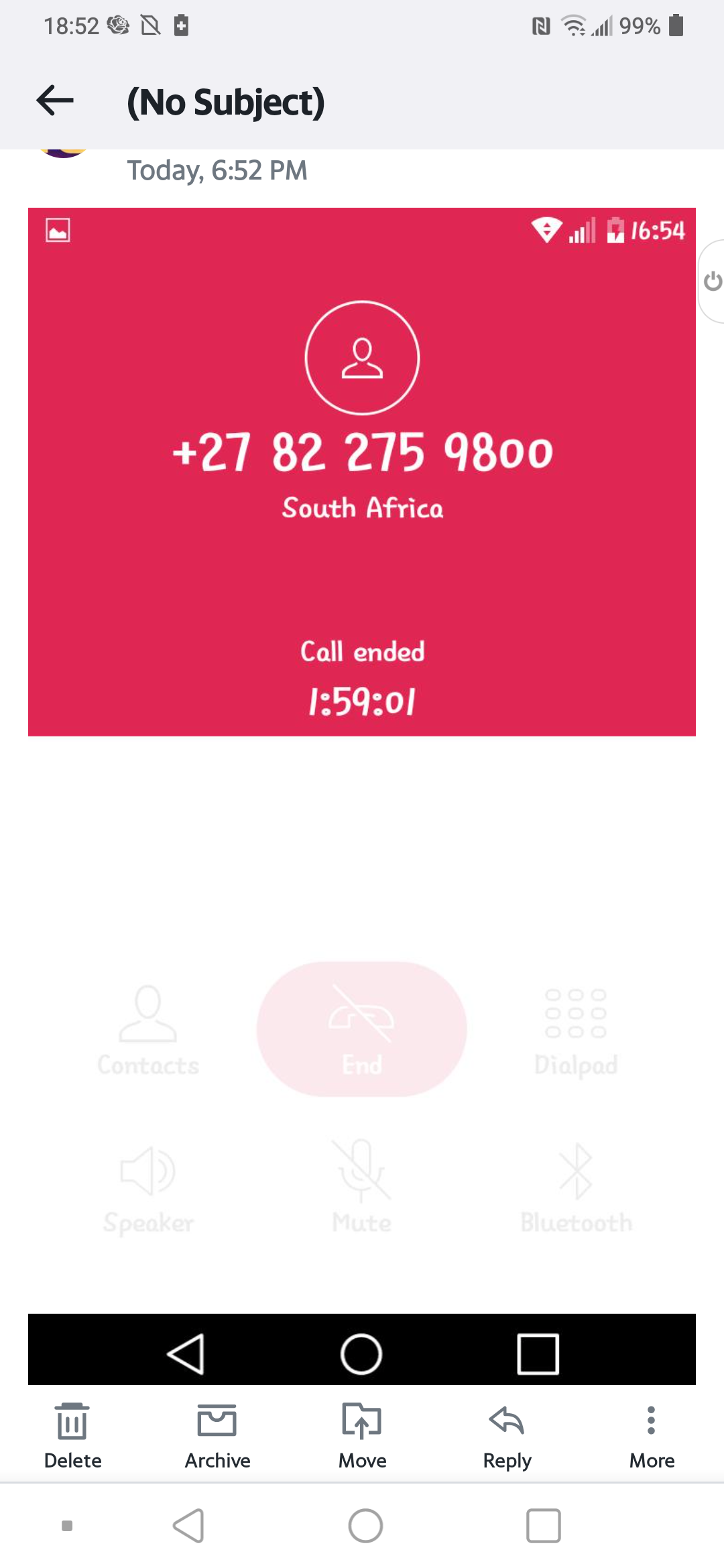This screenshot has width=724, height=1568.
Task: Tap the system home button
Action: (x=365, y=1526)
